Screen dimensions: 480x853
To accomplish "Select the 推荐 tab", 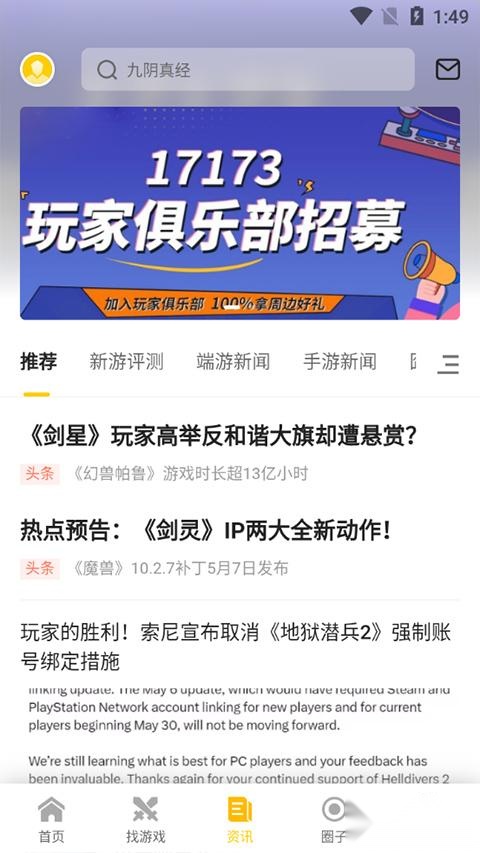I will pyautogui.click(x=39, y=361).
